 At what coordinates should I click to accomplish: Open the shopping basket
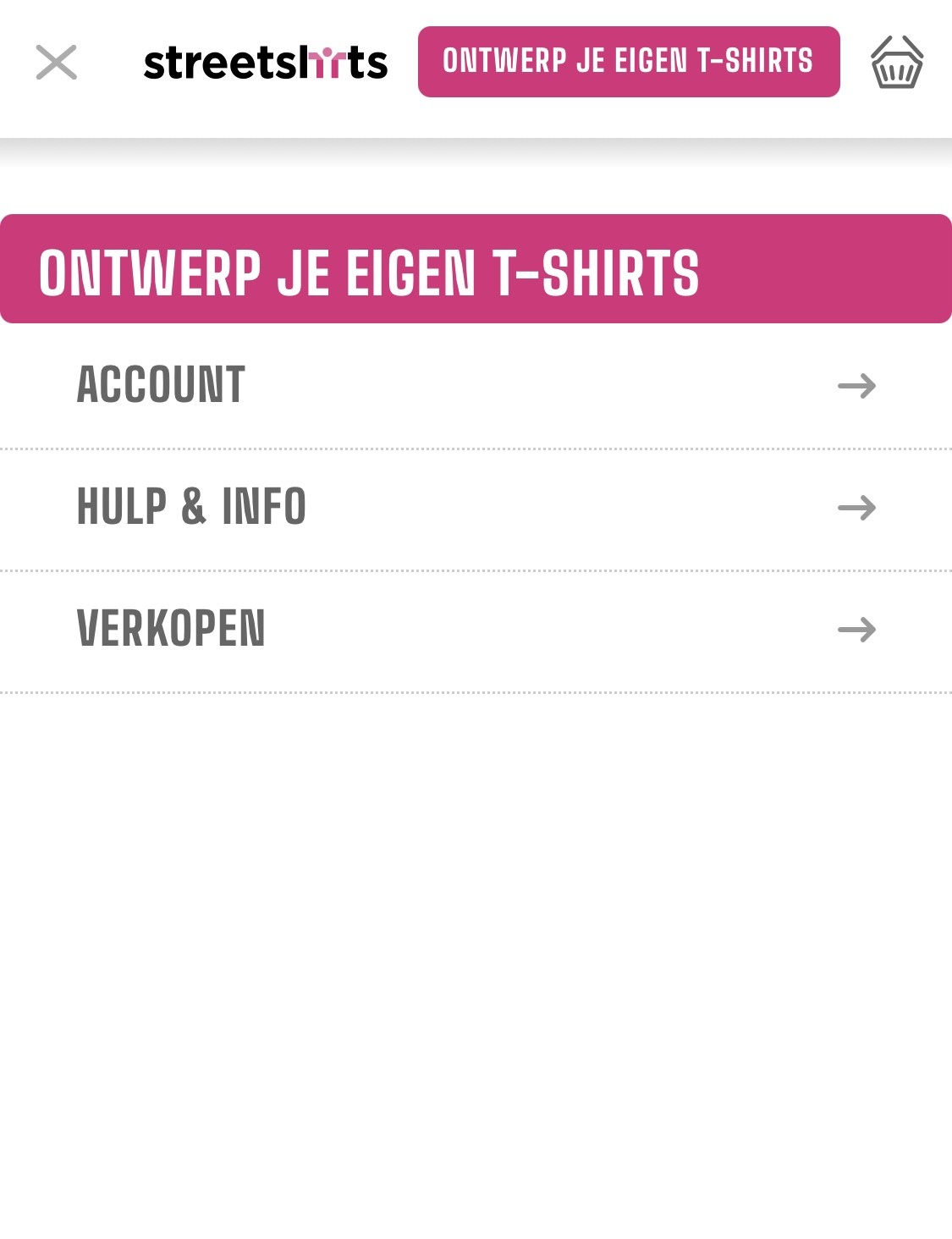[896, 63]
